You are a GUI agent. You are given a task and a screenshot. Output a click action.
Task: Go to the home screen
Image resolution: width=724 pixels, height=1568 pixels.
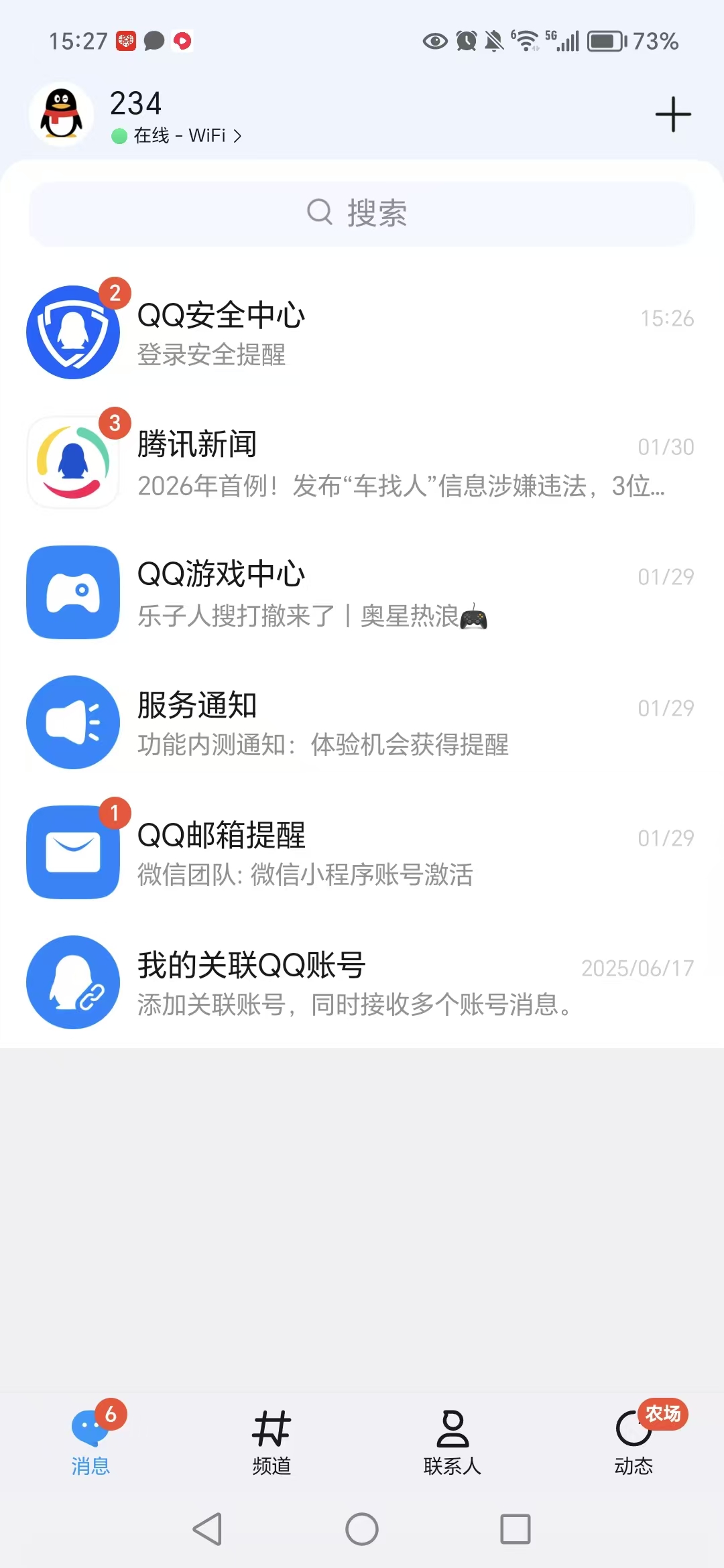362,1529
